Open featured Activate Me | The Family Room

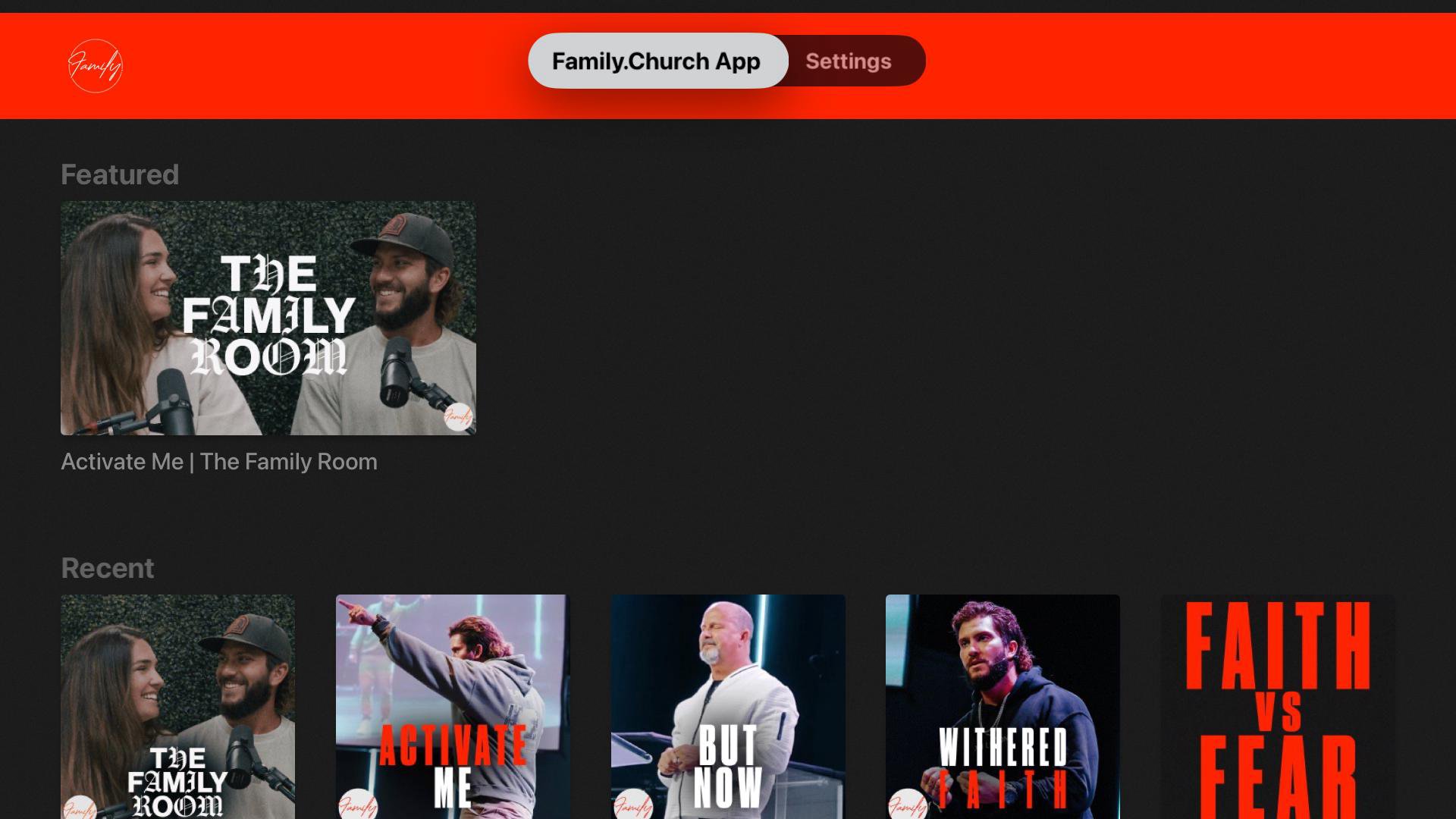(x=268, y=318)
